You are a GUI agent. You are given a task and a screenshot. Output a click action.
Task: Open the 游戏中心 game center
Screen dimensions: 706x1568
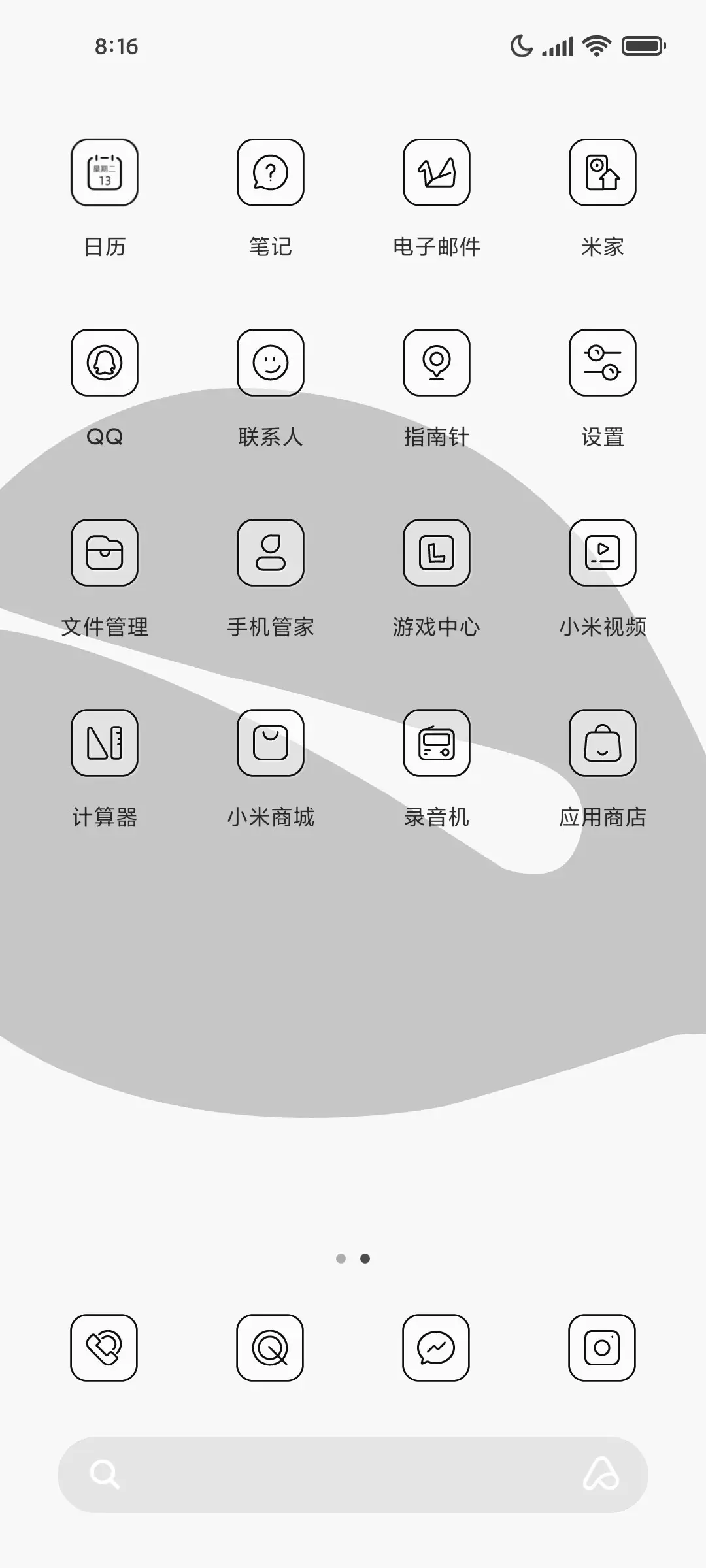(x=437, y=552)
